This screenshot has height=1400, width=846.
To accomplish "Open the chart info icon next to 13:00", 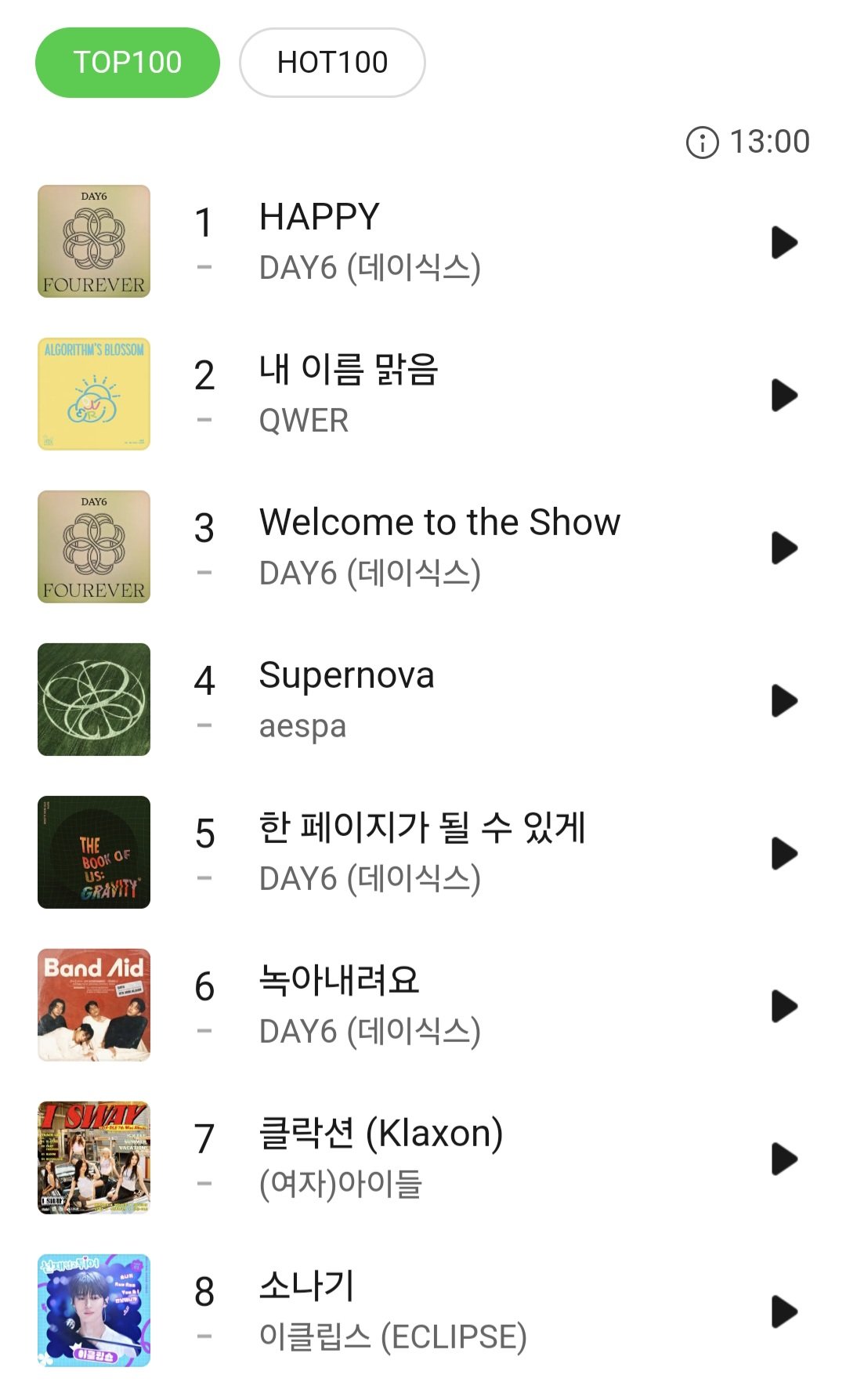I will [x=704, y=142].
